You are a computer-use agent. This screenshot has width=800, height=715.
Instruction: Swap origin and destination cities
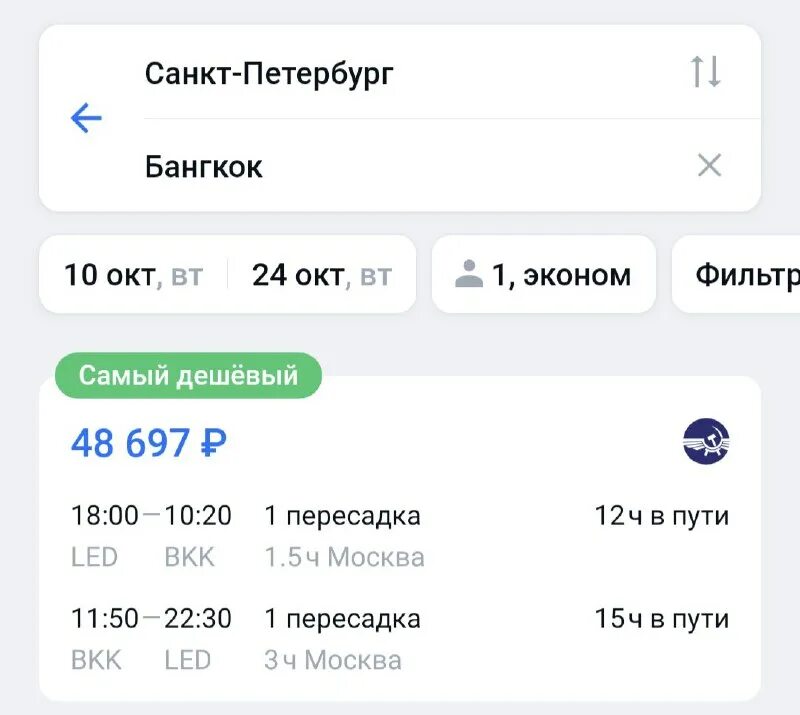tap(706, 73)
